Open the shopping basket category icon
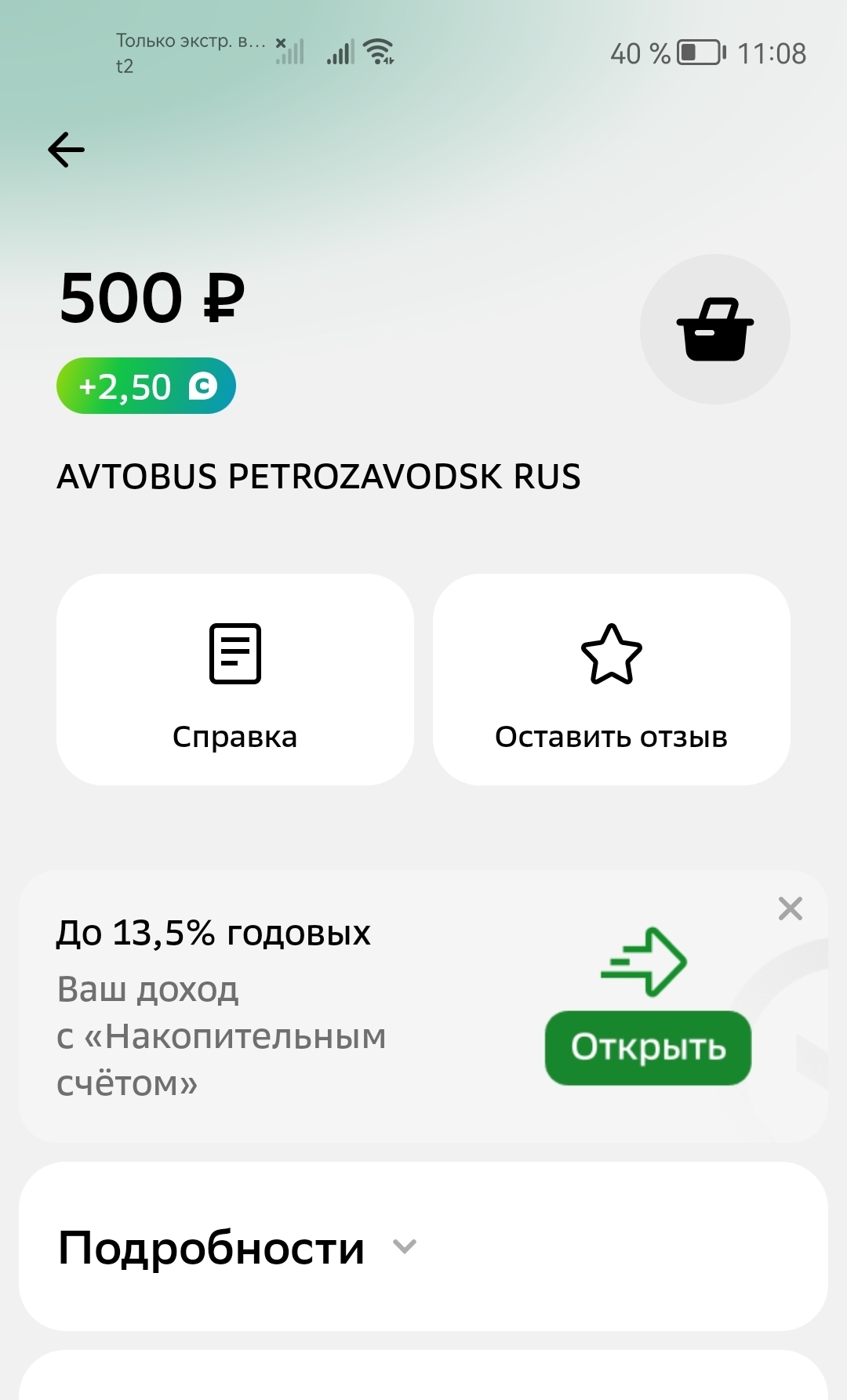 714,329
